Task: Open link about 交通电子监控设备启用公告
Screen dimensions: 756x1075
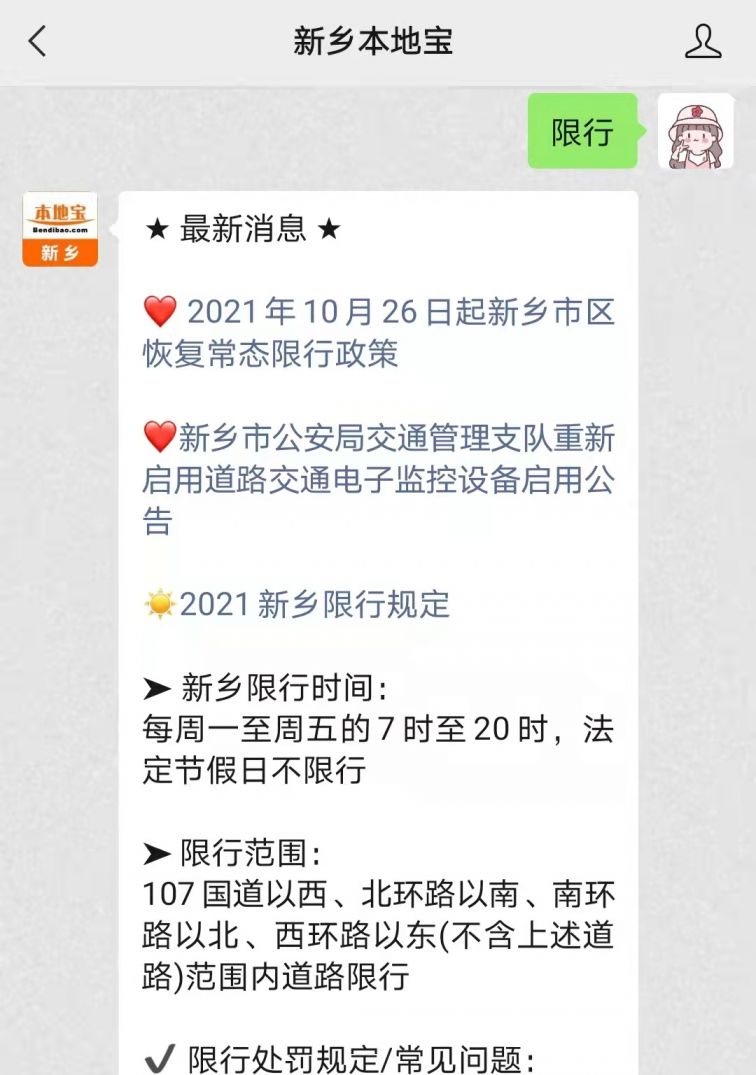Action: click(379, 479)
